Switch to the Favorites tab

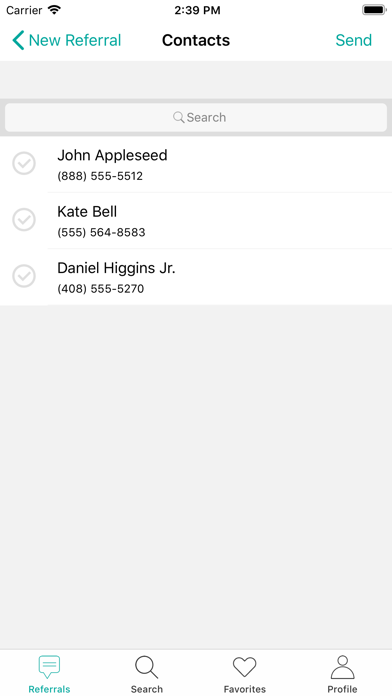(x=245, y=674)
